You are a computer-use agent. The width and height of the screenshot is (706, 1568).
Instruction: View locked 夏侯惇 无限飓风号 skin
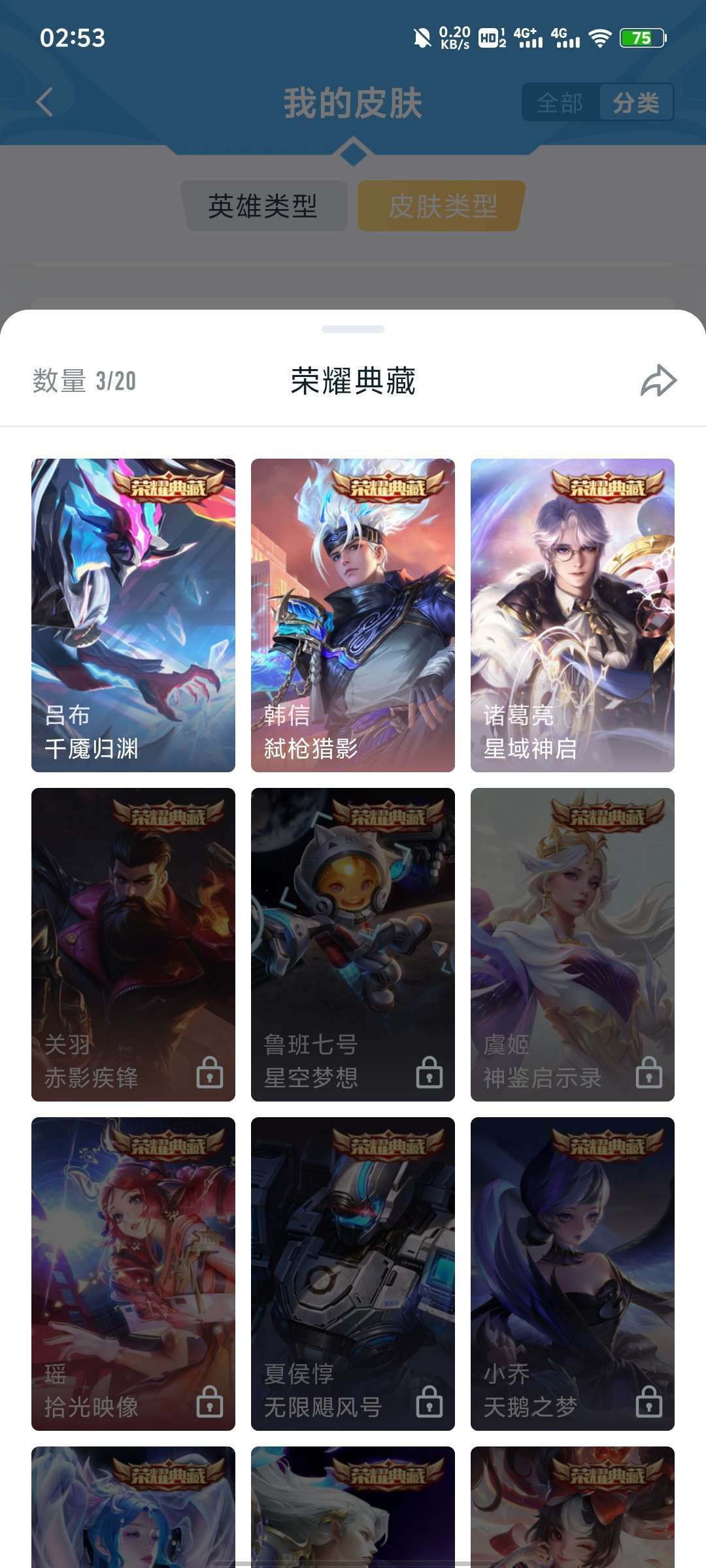[x=353, y=1273]
